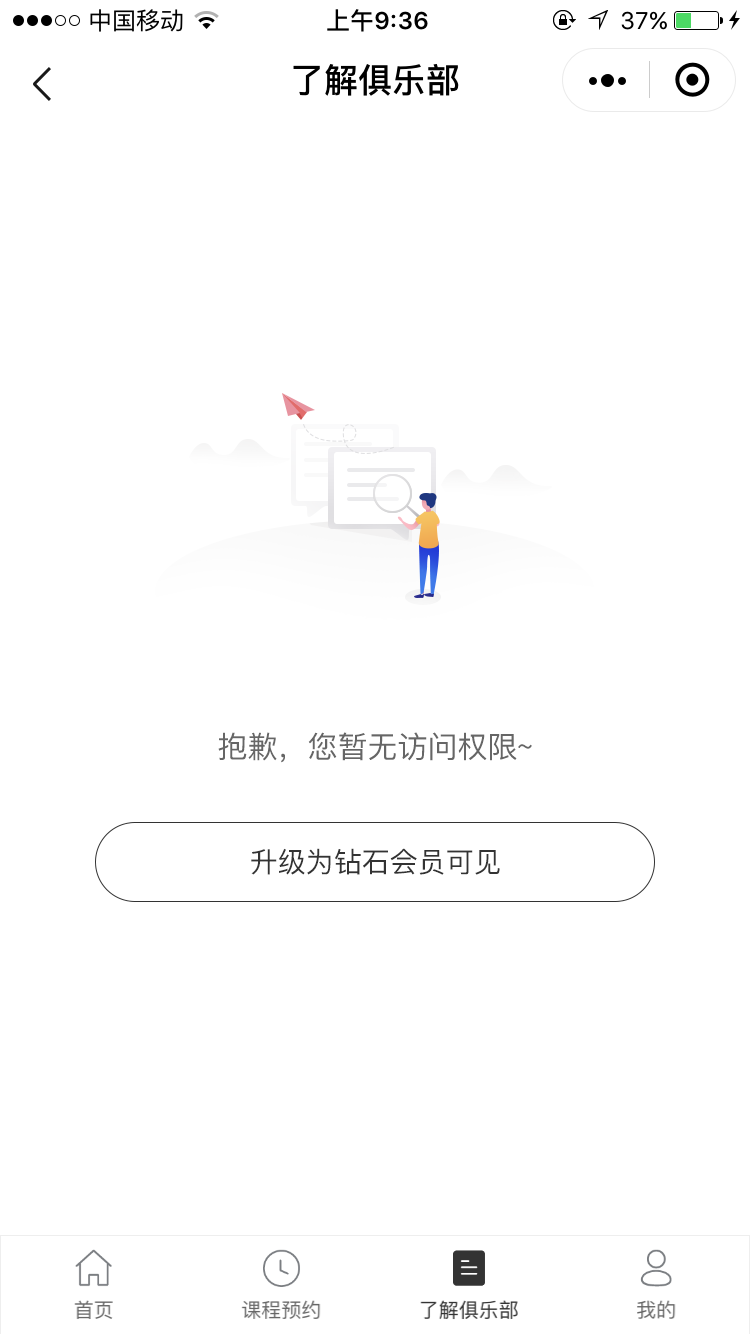Open the 课程预约 tab
Viewport: 750px width, 1334px height.
(x=281, y=1284)
